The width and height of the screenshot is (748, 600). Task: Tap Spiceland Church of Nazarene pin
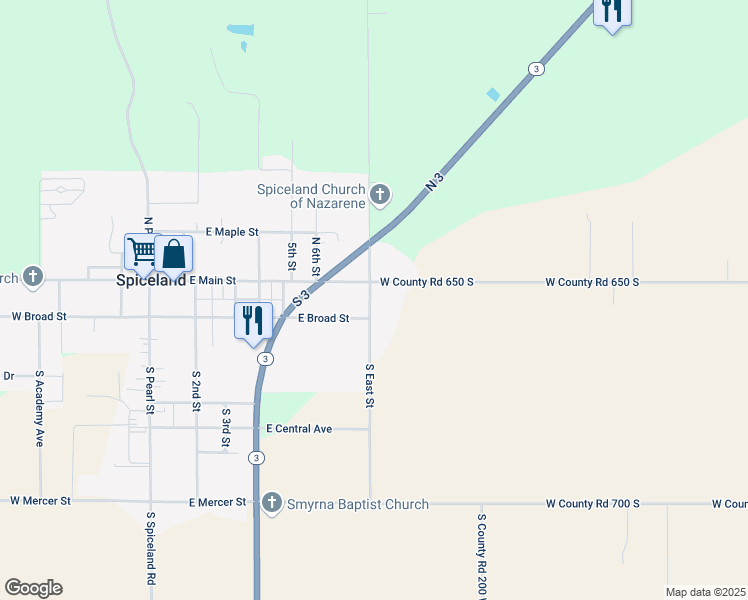point(380,195)
